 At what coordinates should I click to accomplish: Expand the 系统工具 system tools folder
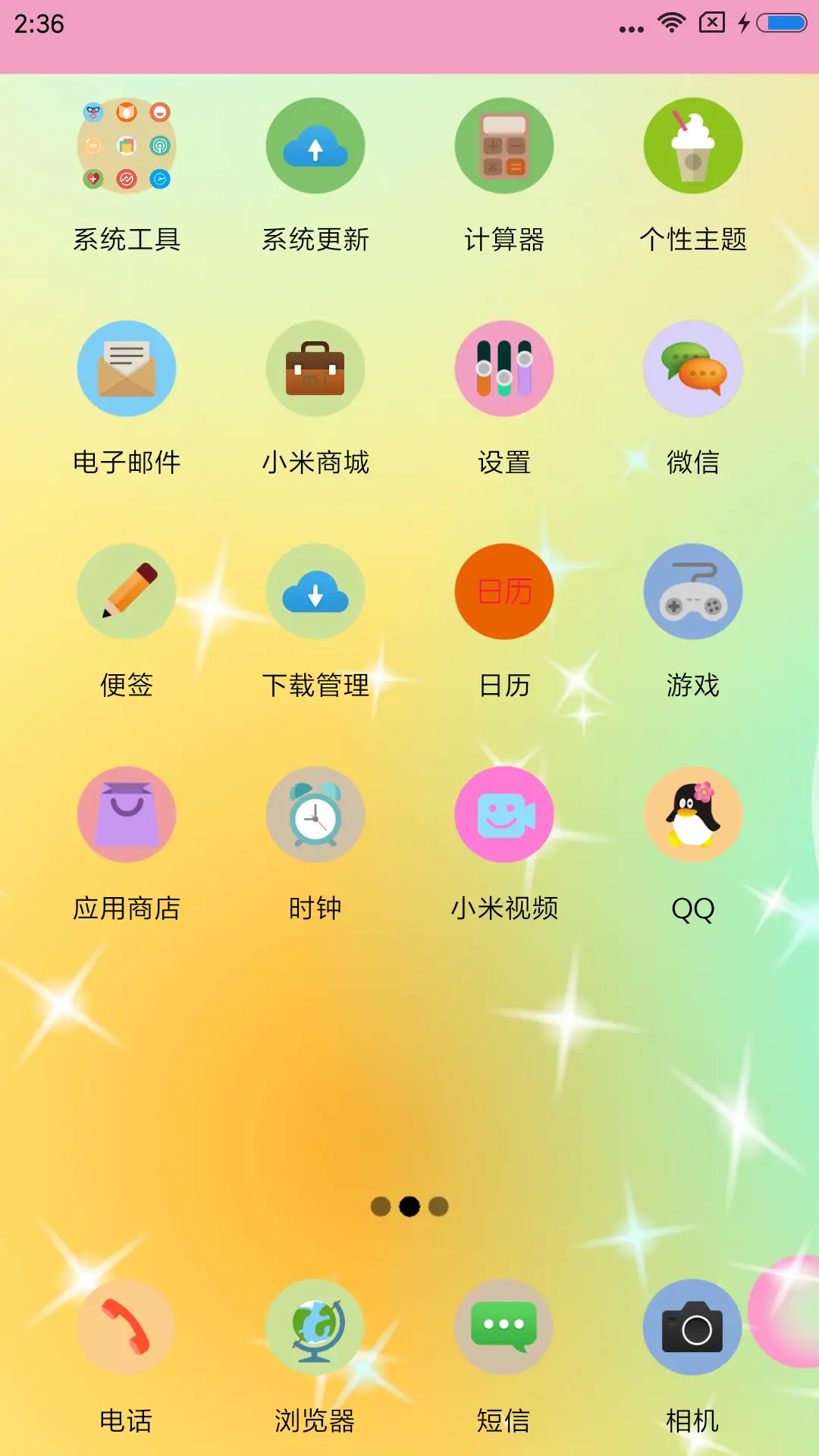[127, 146]
